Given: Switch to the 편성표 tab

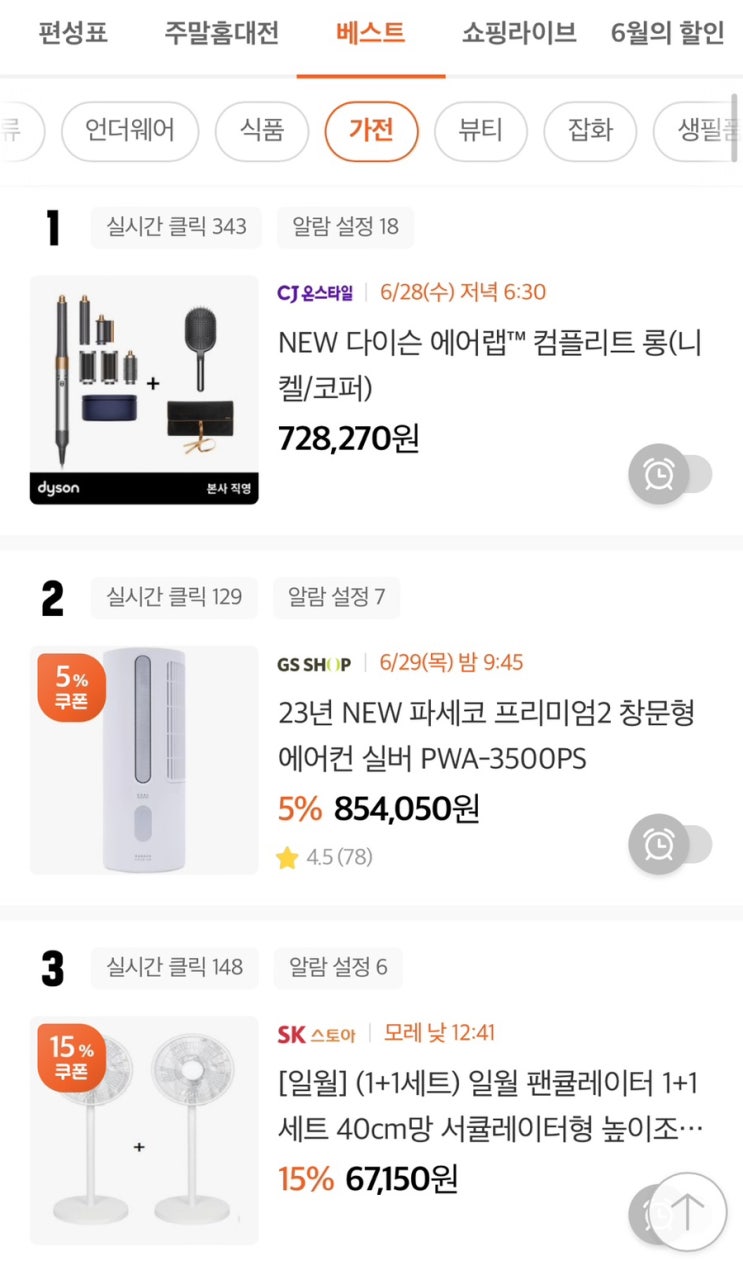Looking at the screenshot, I should (x=73, y=32).
